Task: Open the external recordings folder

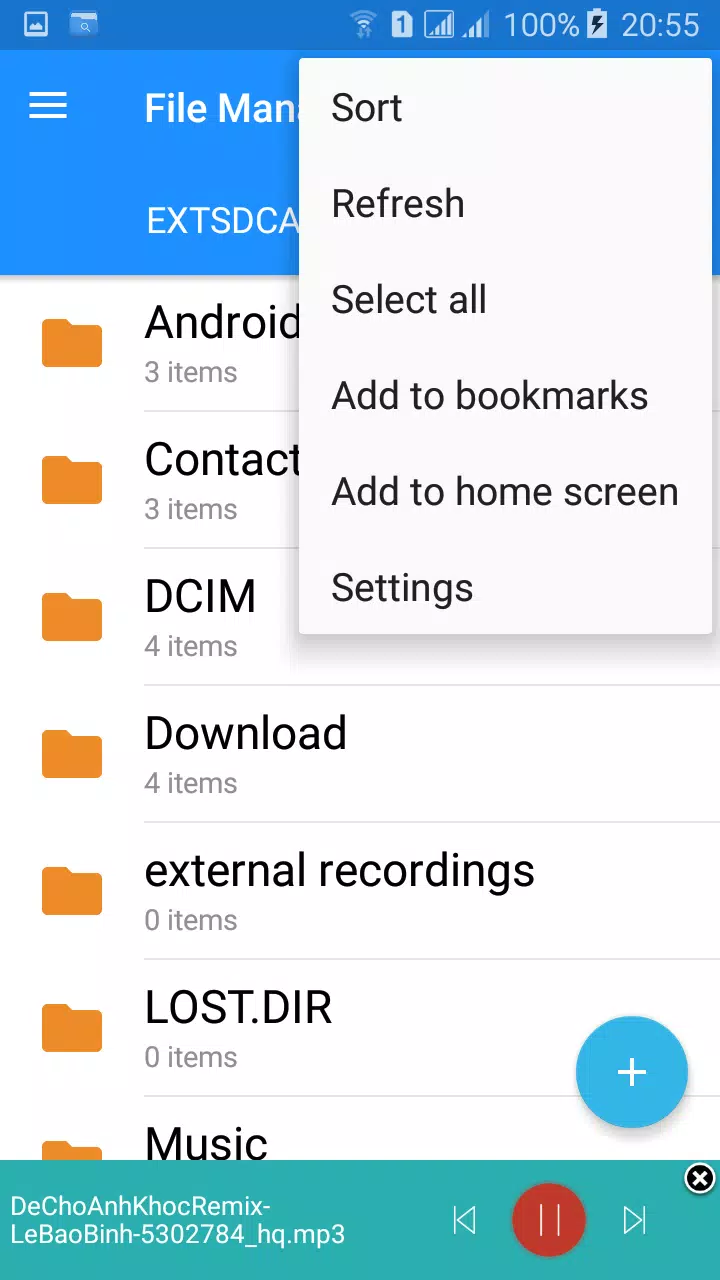Action: click(360, 891)
